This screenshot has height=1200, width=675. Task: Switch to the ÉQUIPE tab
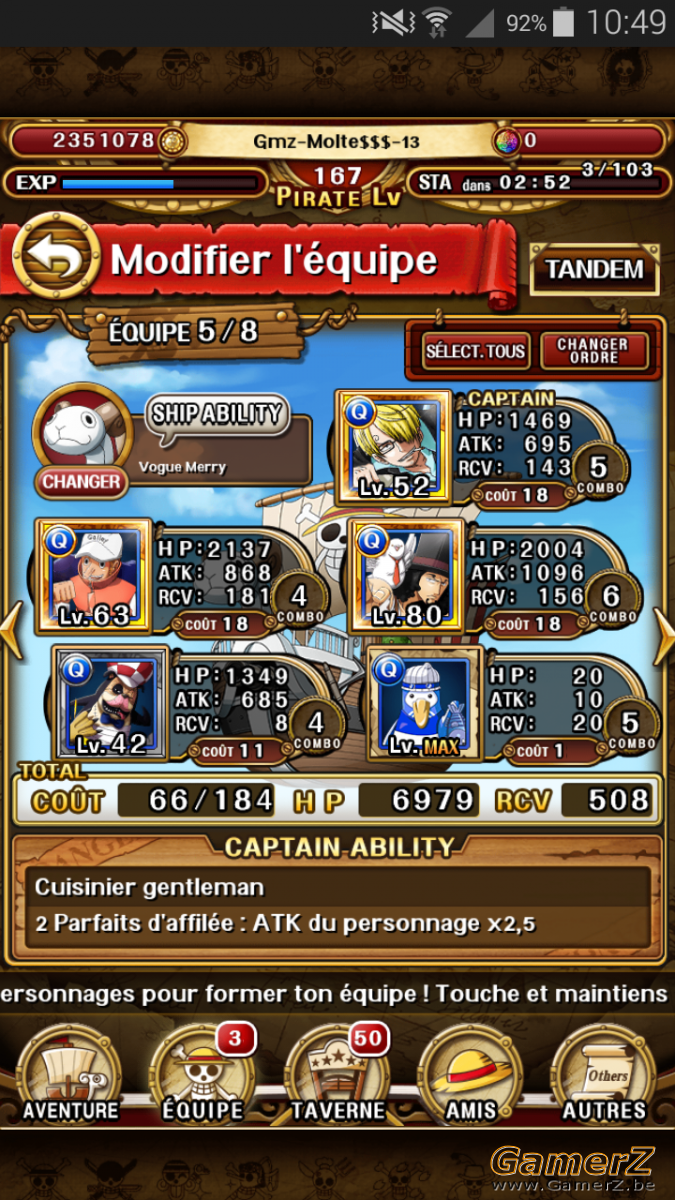204,1075
